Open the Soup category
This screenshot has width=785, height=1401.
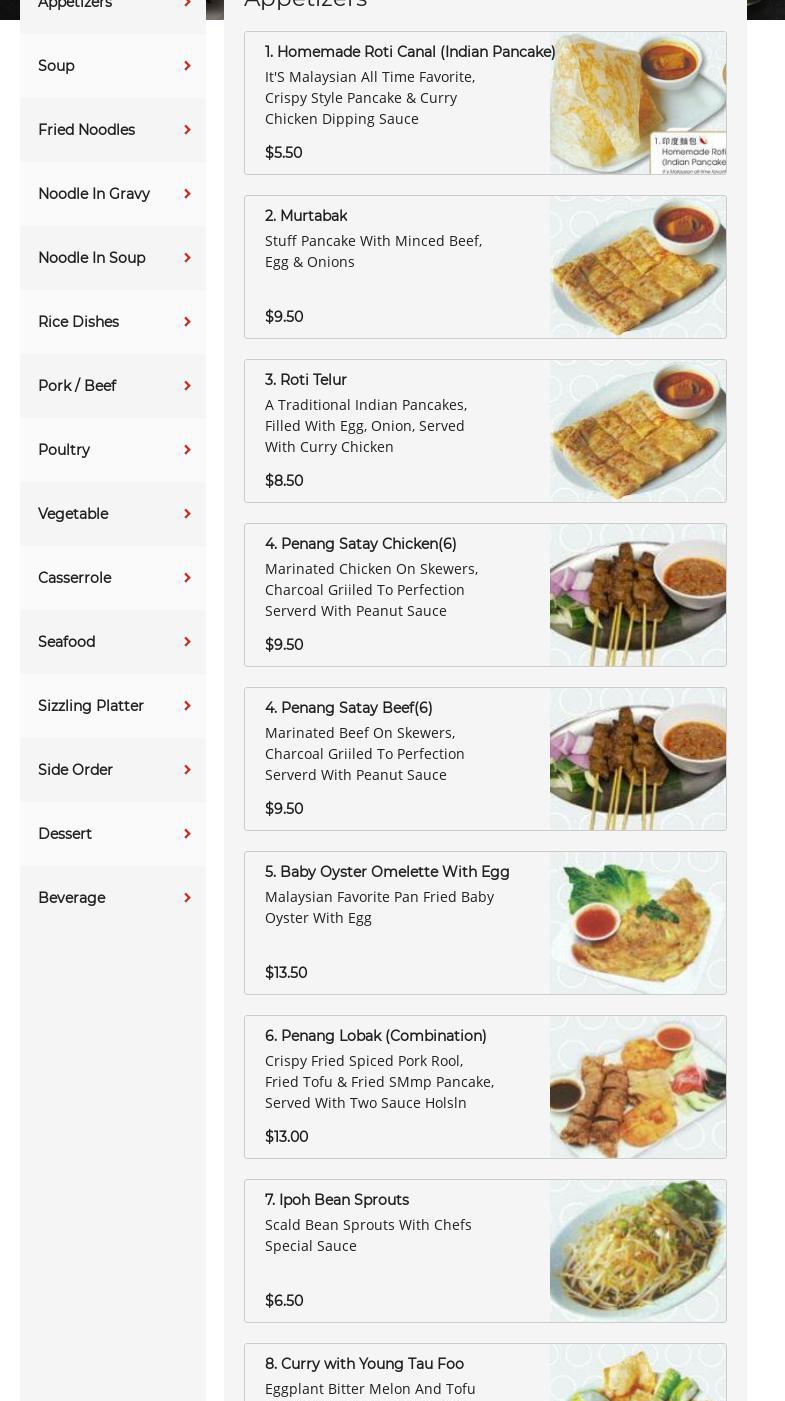point(113,66)
